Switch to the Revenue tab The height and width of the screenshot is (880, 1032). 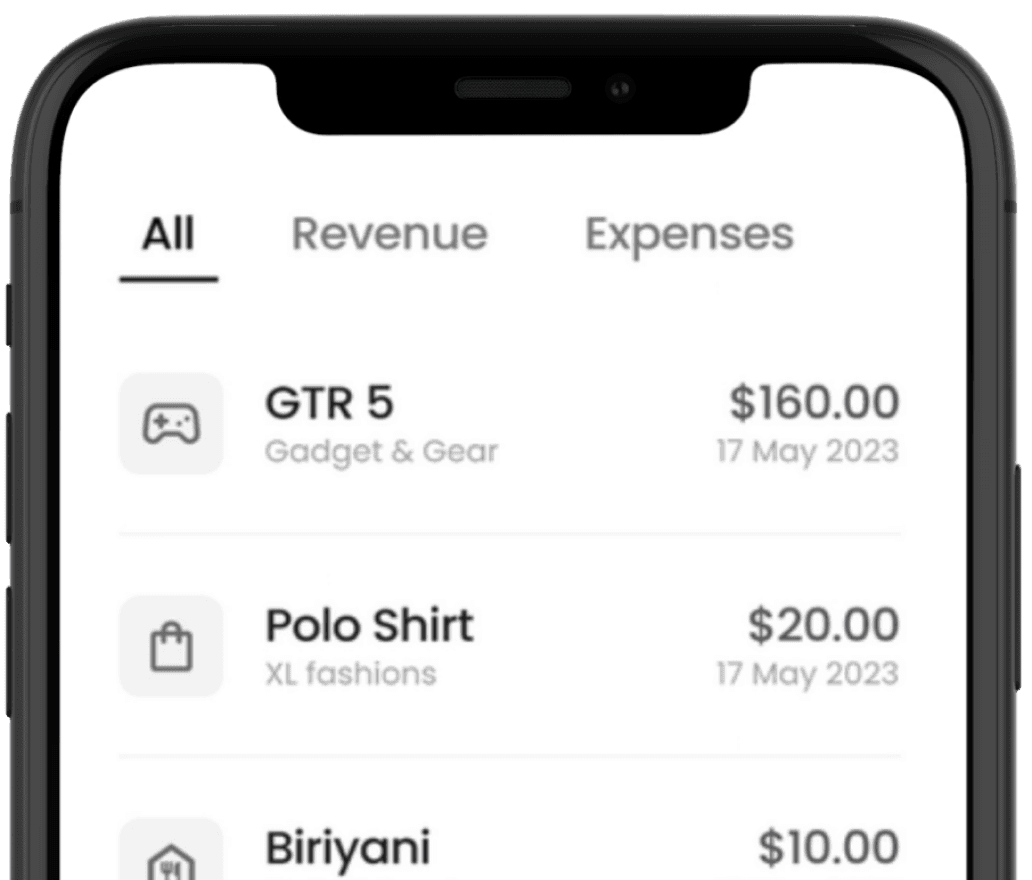(390, 234)
